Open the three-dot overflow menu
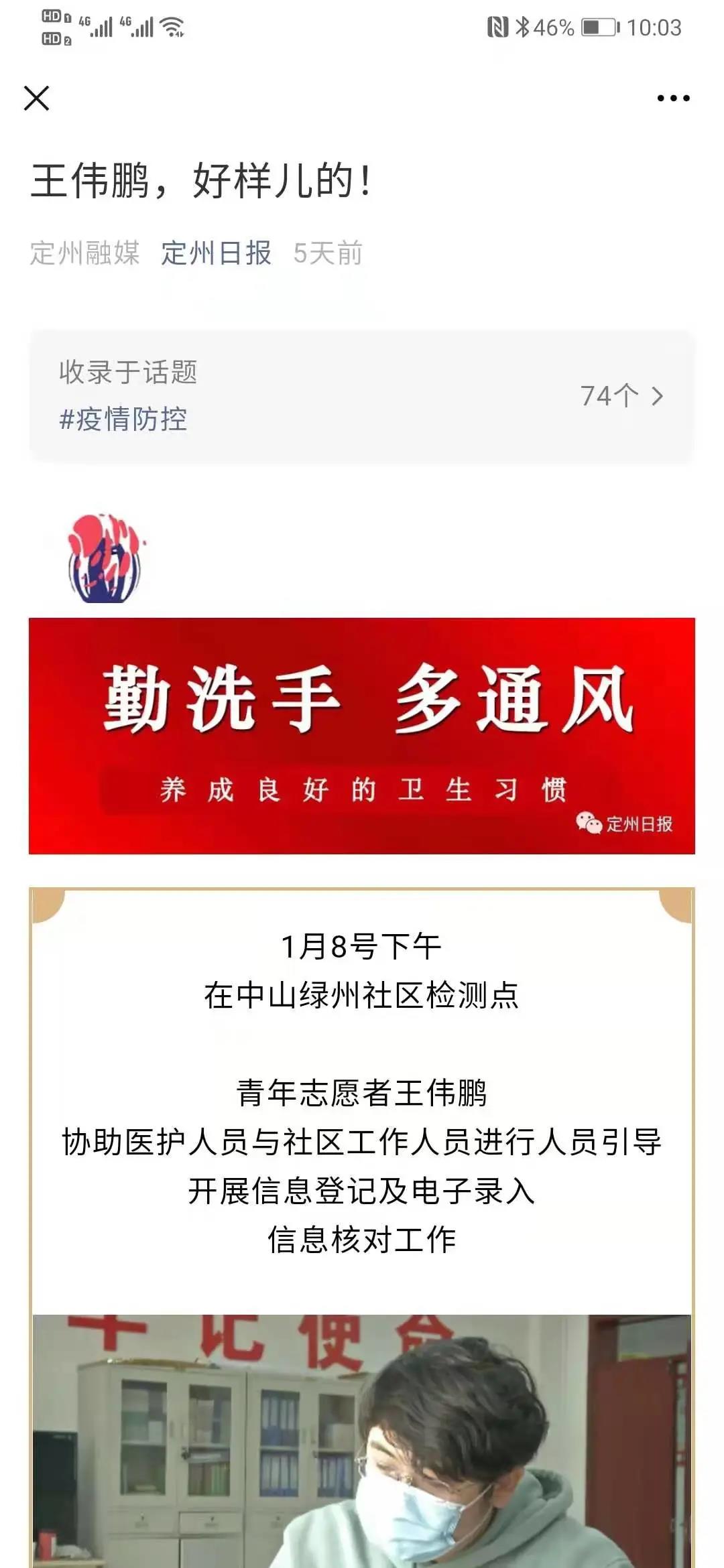Viewport: 724px width, 1568px height. tap(673, 99)
